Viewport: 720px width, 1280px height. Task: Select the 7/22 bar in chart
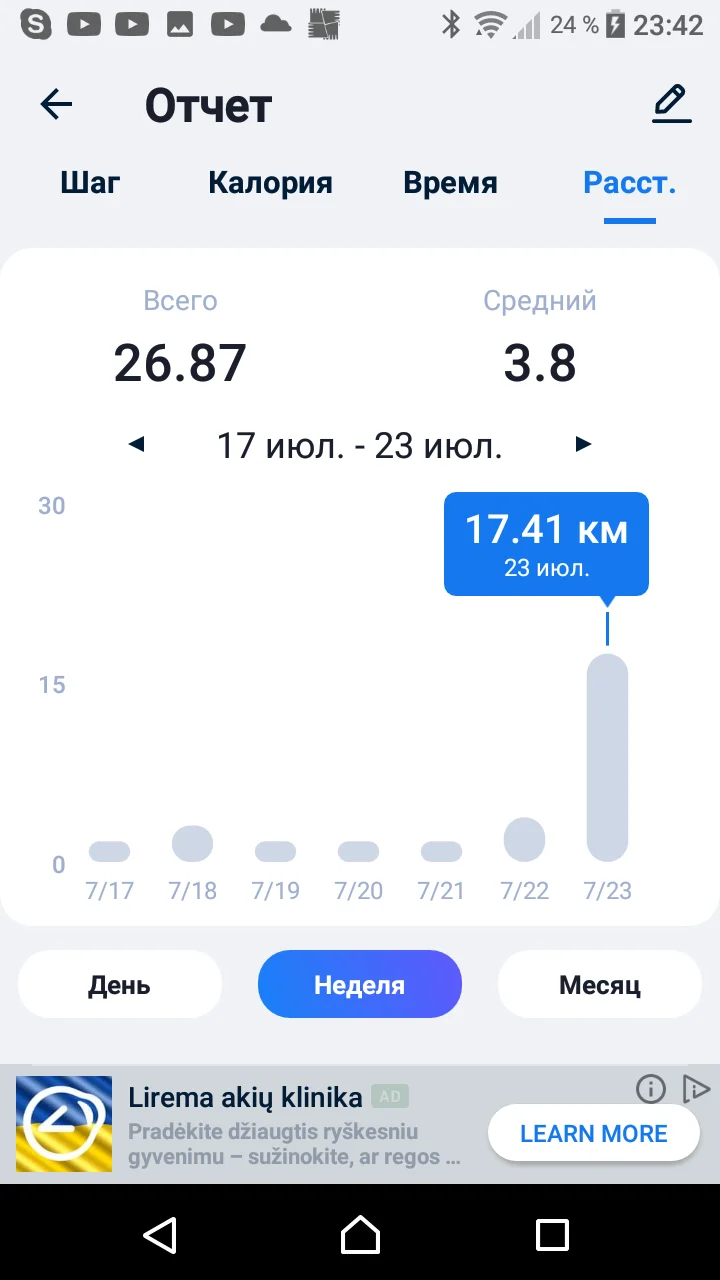click(x=525, y=840)
